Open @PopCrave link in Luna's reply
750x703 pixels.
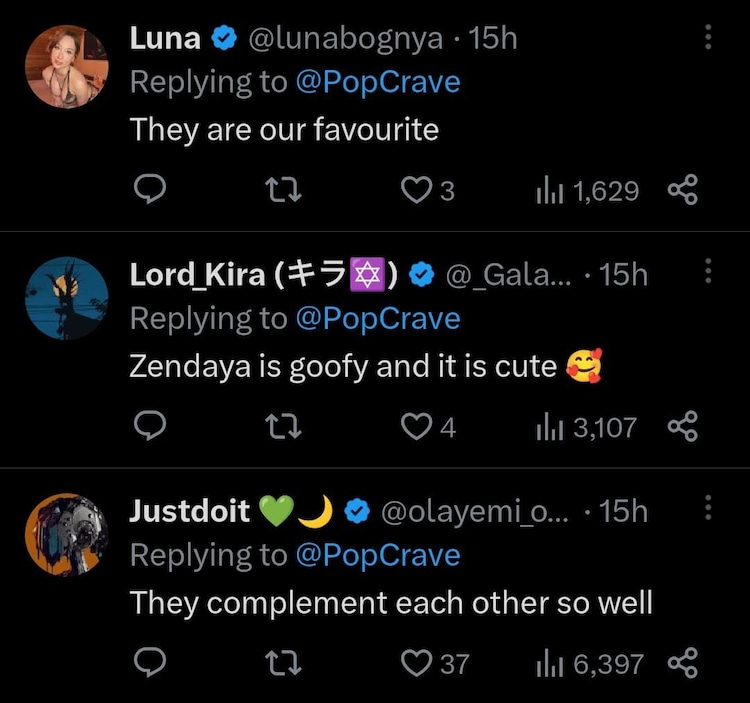pos(378,82)
